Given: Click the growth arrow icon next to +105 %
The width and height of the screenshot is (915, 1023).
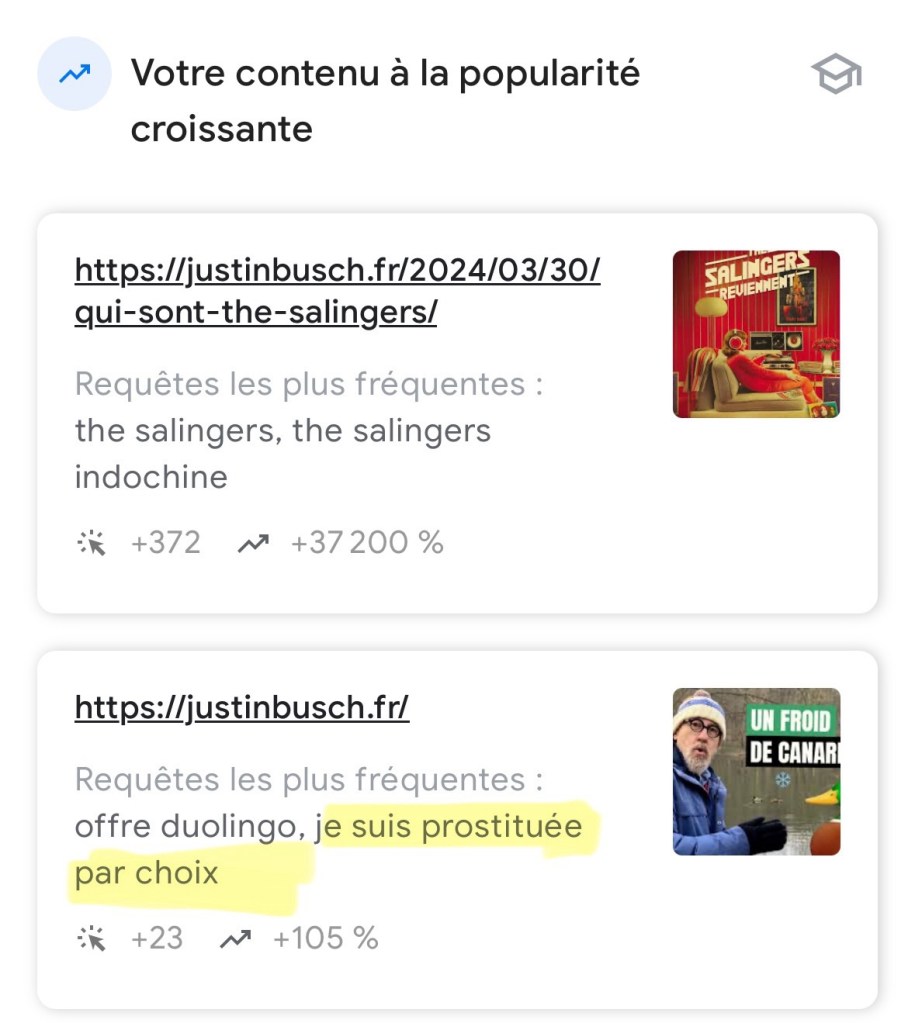Looking at the screenshot, I should [x=235, y=938].
